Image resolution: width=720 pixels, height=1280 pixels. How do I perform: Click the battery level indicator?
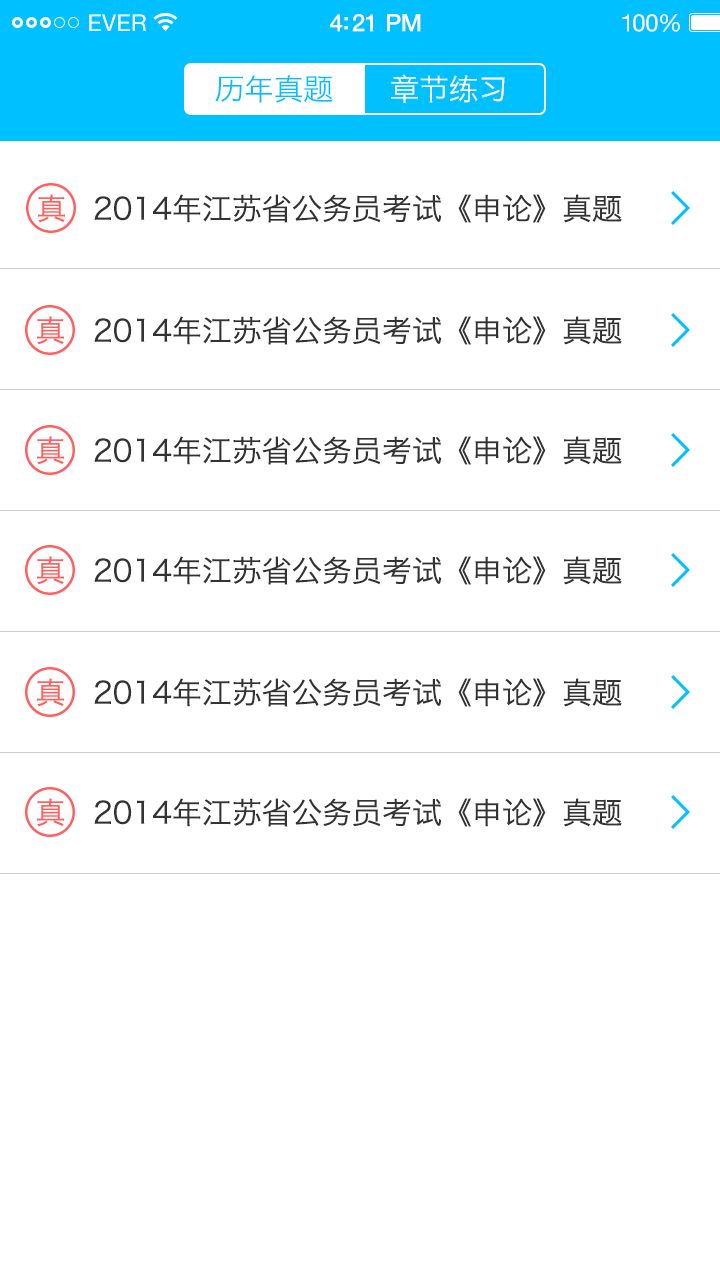pos(700,20)
